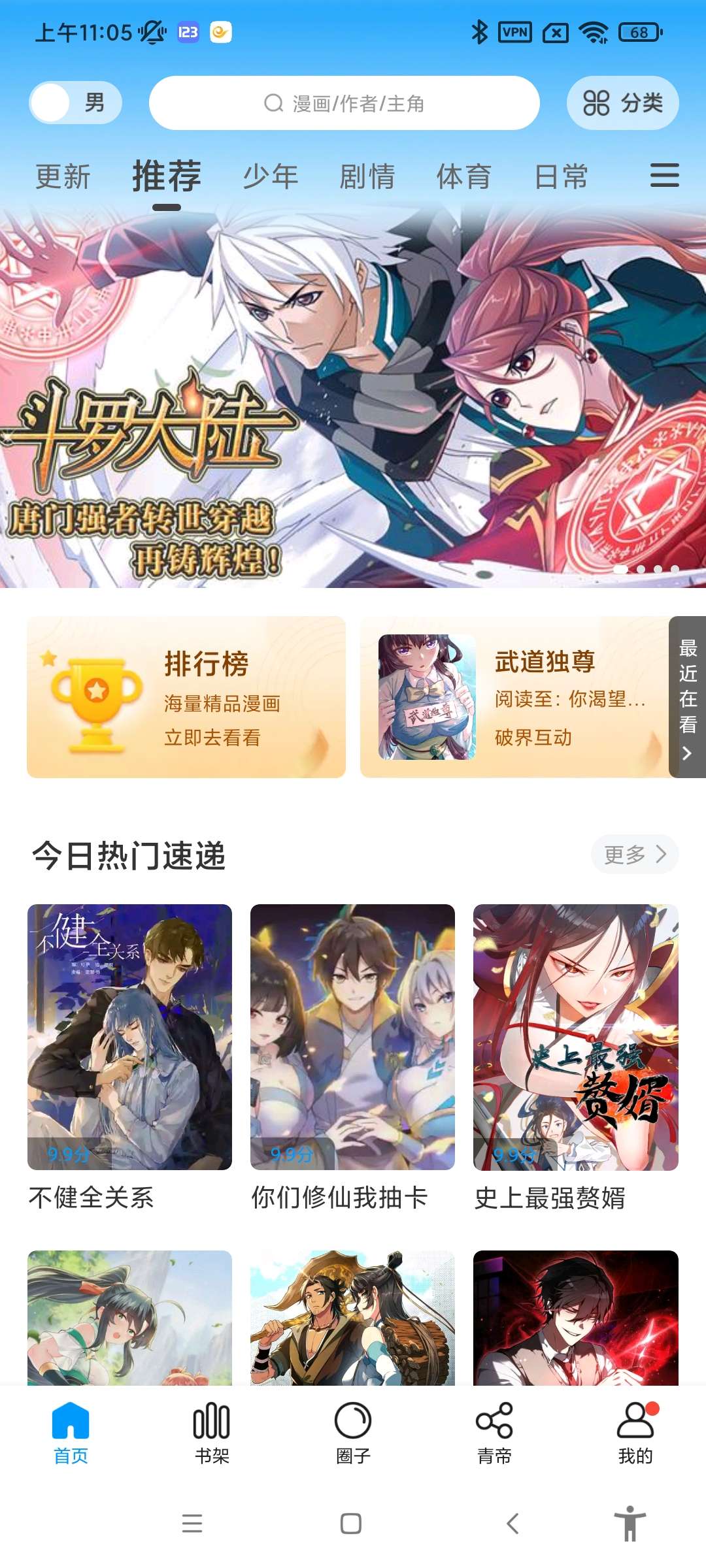Select the 体育 tab

[464, 177]
